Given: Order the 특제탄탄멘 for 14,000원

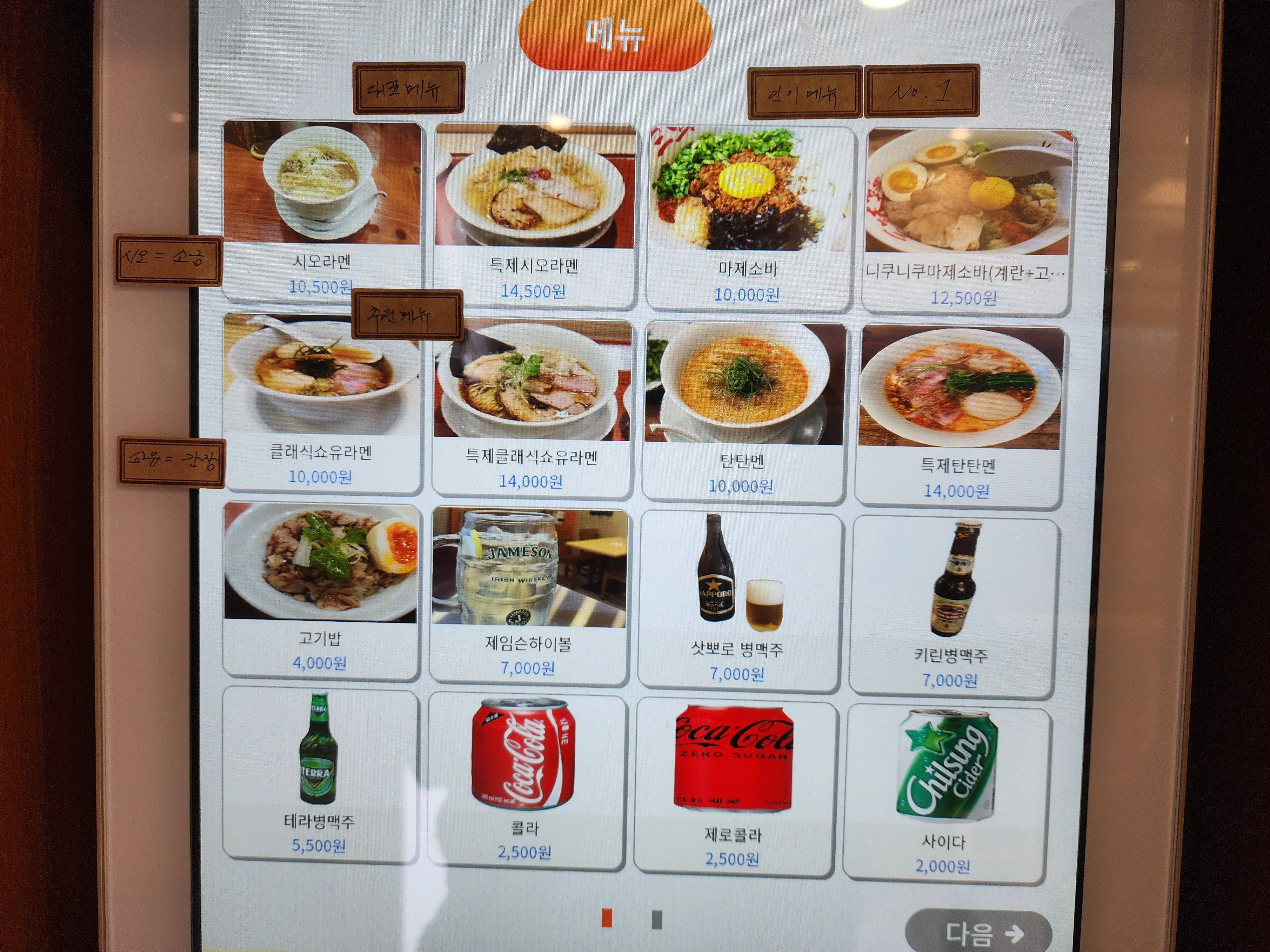Looking at the screenshot, I should pos(958,416).
